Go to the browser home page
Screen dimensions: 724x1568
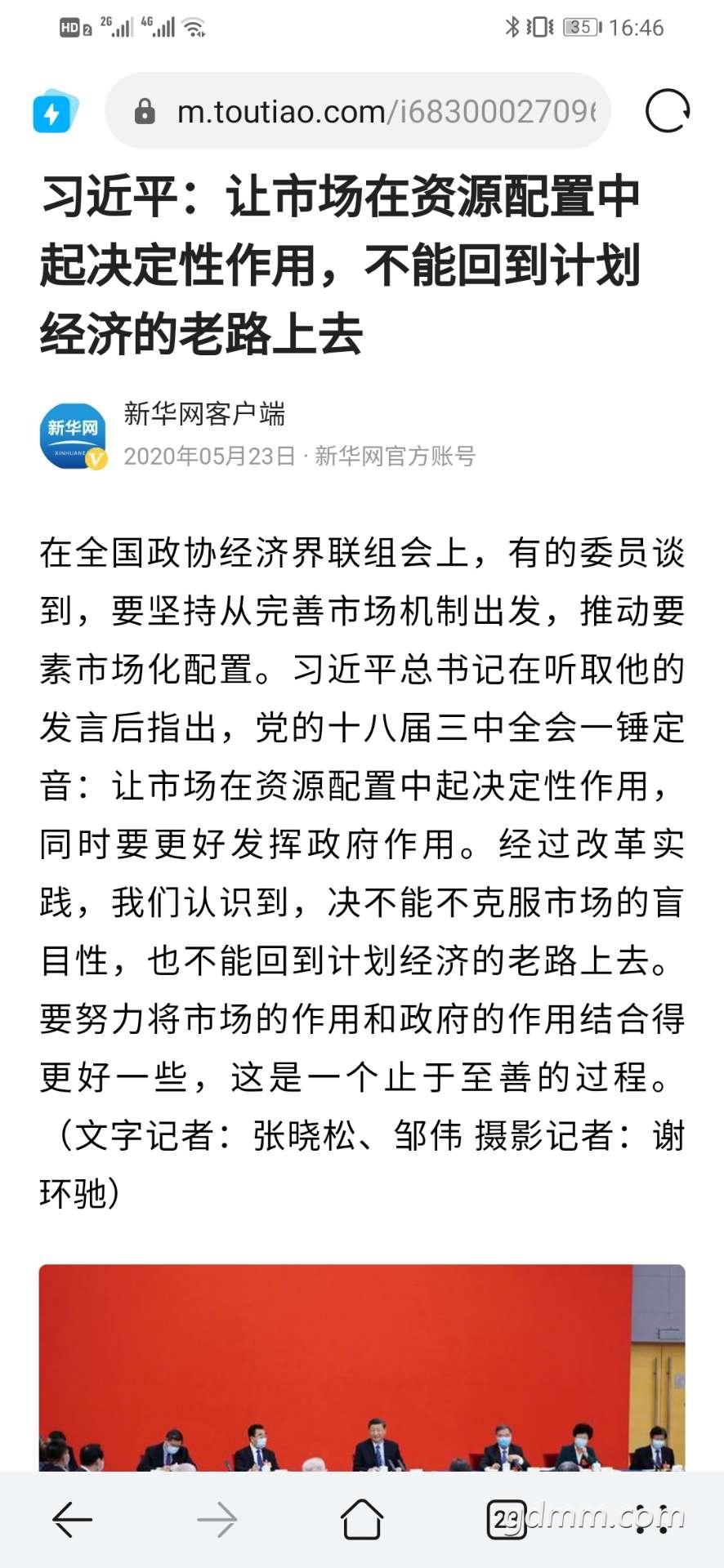(362, 1519)
